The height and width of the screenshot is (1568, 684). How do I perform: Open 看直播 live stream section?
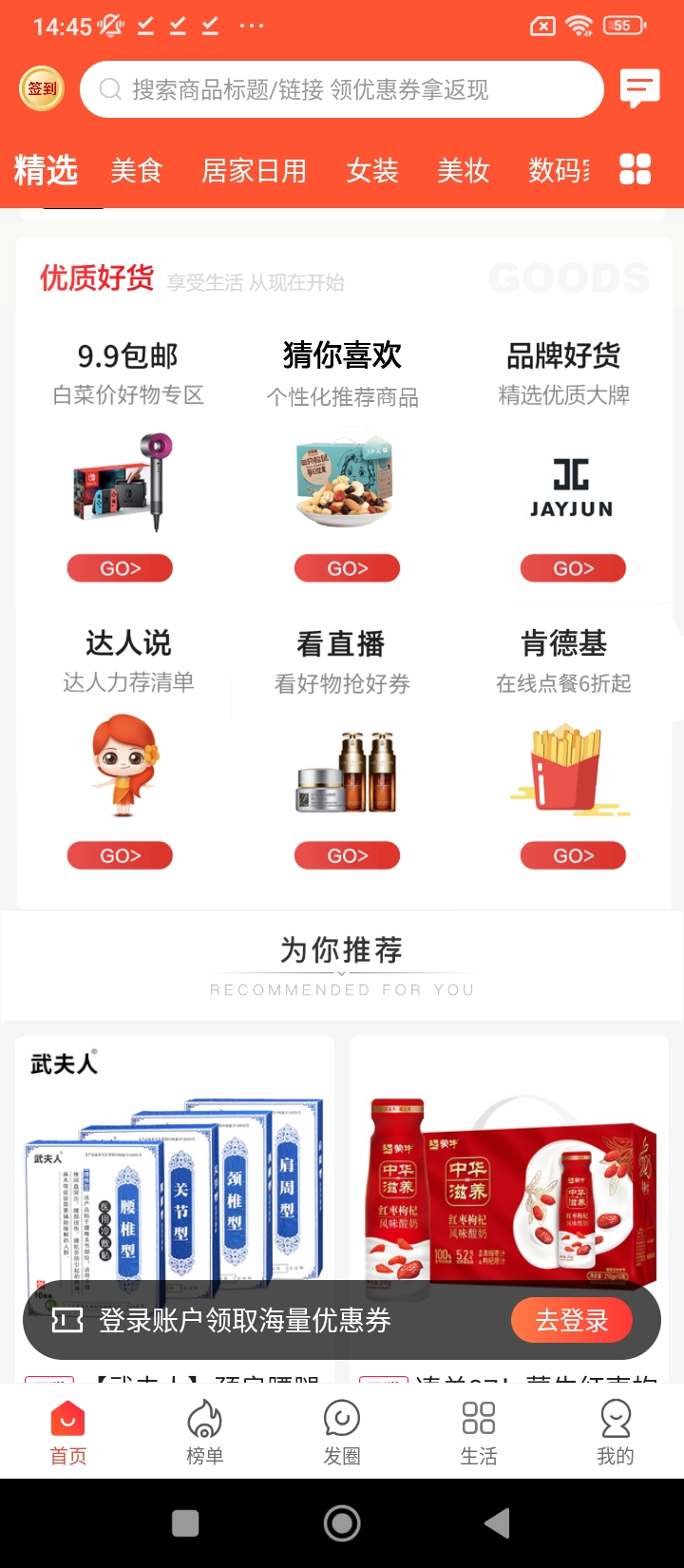[x=347, y=855]
